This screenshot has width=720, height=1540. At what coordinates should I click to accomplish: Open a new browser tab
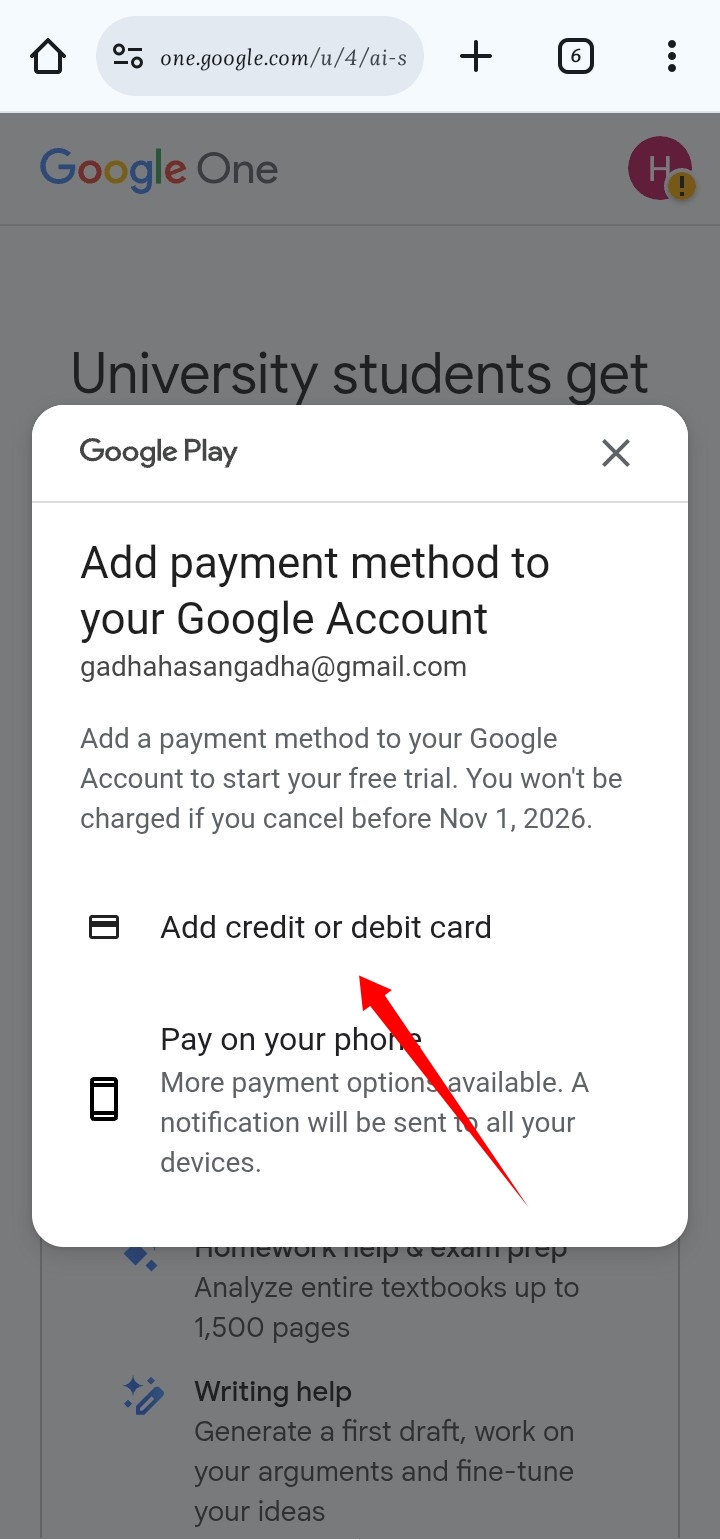pos(476,57)
